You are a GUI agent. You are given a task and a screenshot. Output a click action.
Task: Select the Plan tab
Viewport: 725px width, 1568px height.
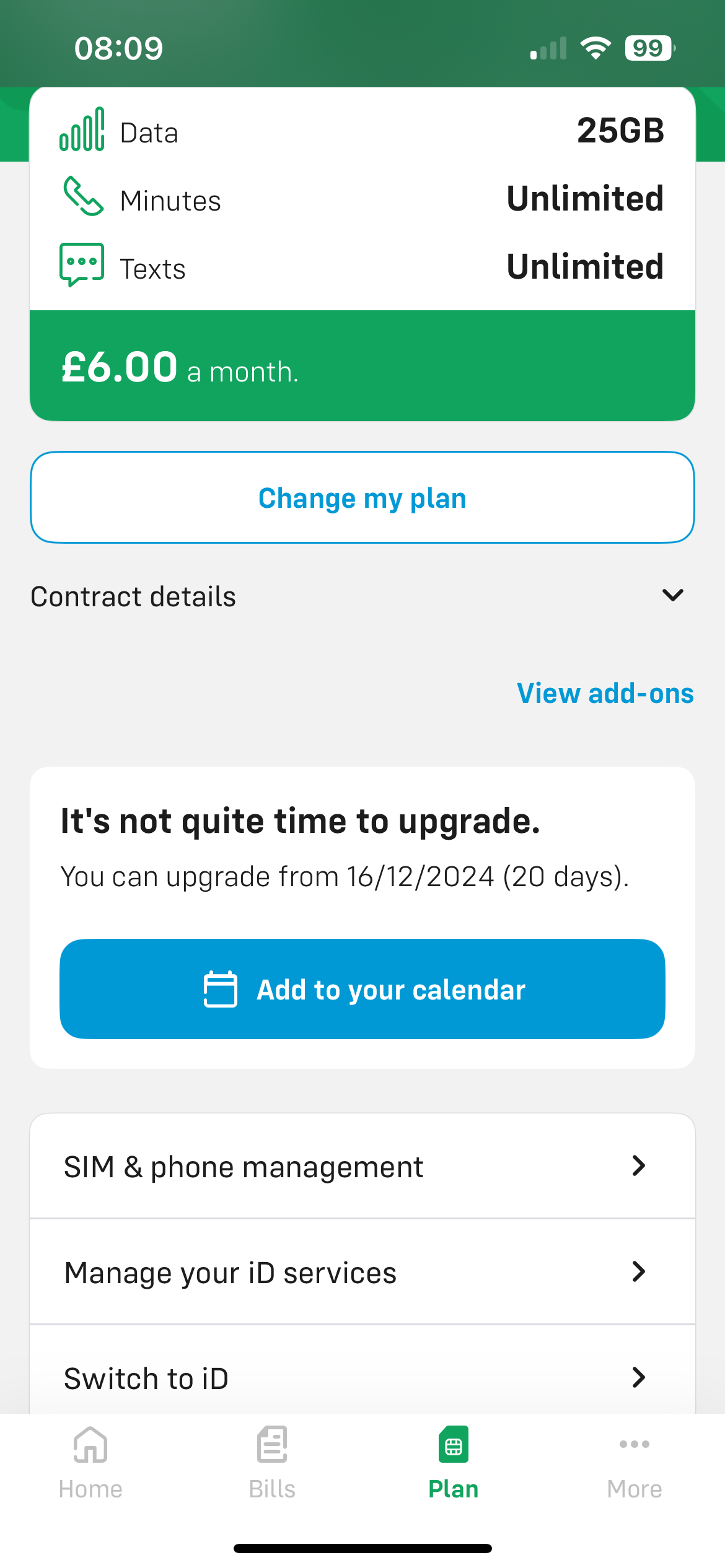(454, 1463)
